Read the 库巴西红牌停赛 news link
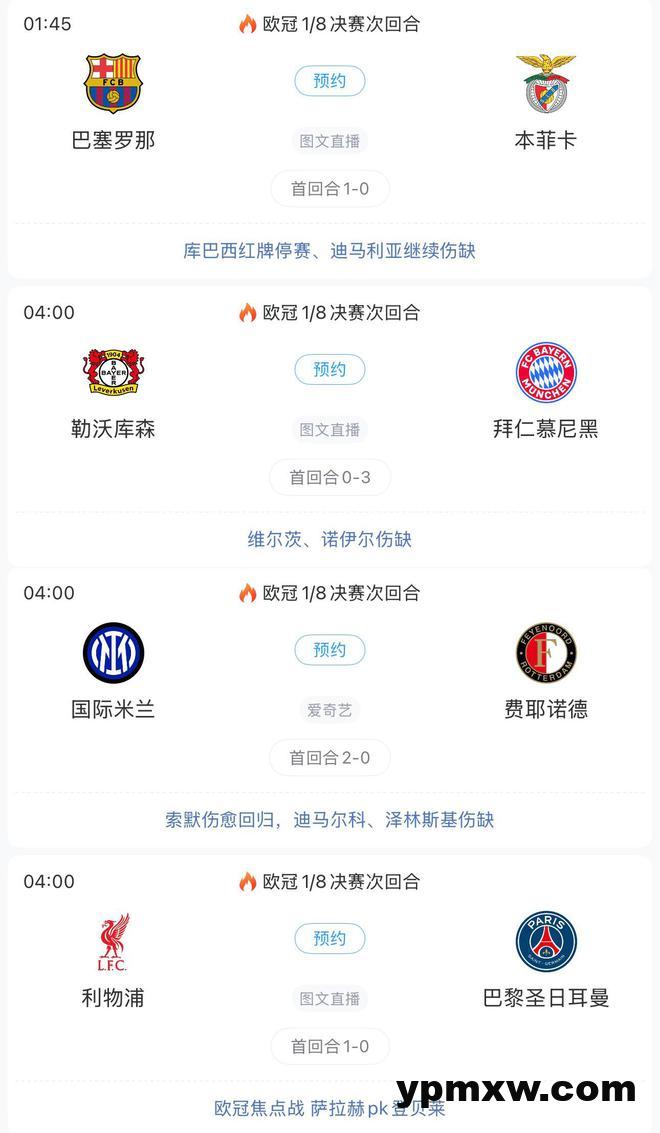The height and width of the screenshot is (1133, 660). [x=329, y=251]
